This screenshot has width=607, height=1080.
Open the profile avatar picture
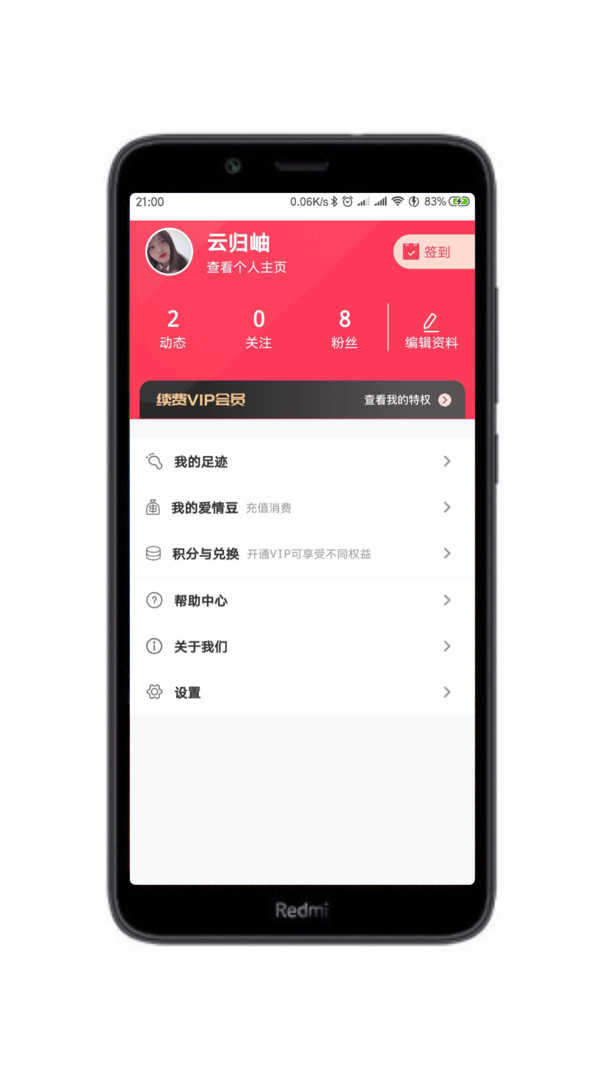point(169,252)
